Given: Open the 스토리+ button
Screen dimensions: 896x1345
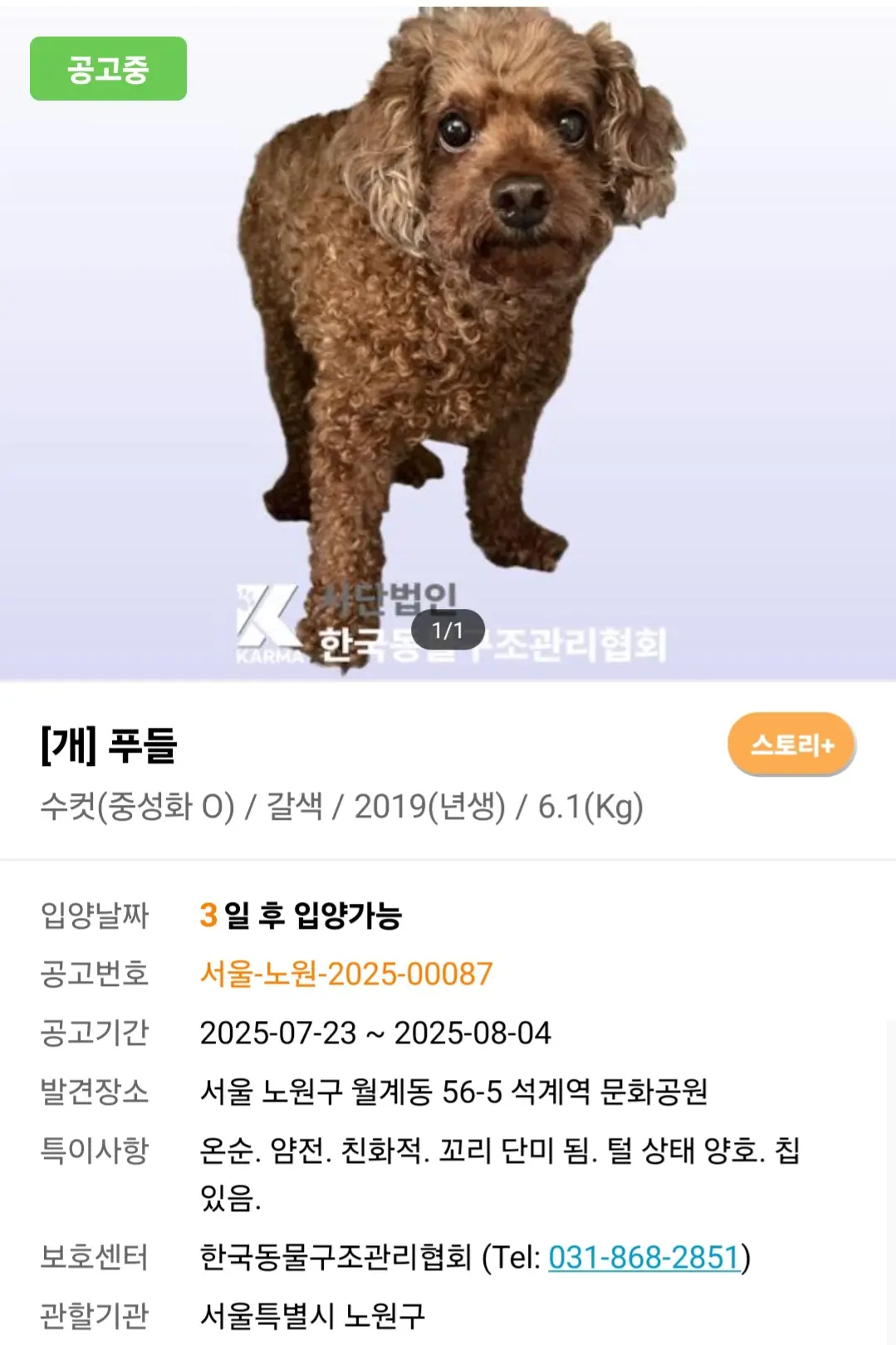Looking at the screenshot, I should 791,744.
